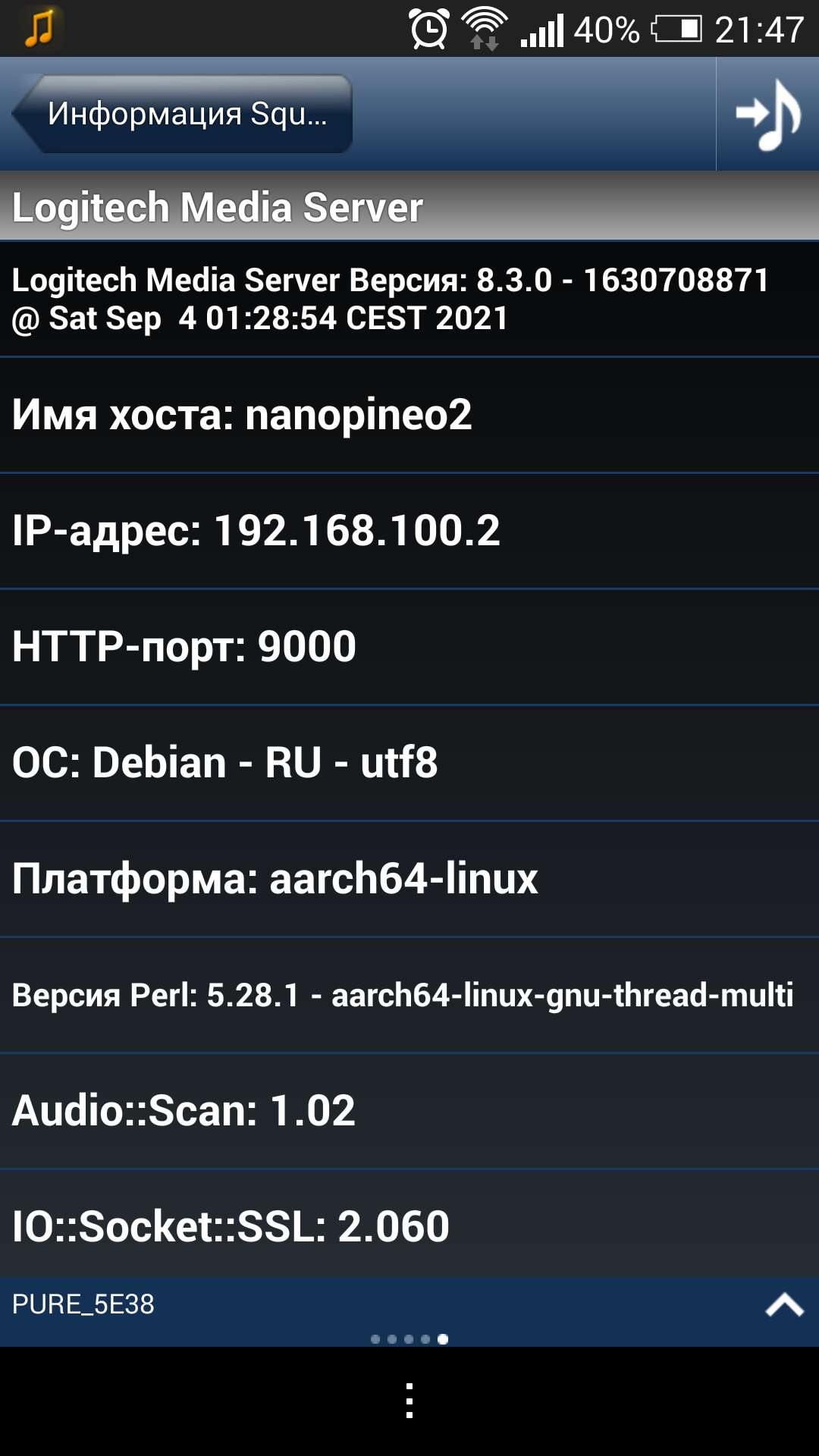Expand the PURE_5E38 player bar
The image size is (819, 1456).
[784, 1305]
